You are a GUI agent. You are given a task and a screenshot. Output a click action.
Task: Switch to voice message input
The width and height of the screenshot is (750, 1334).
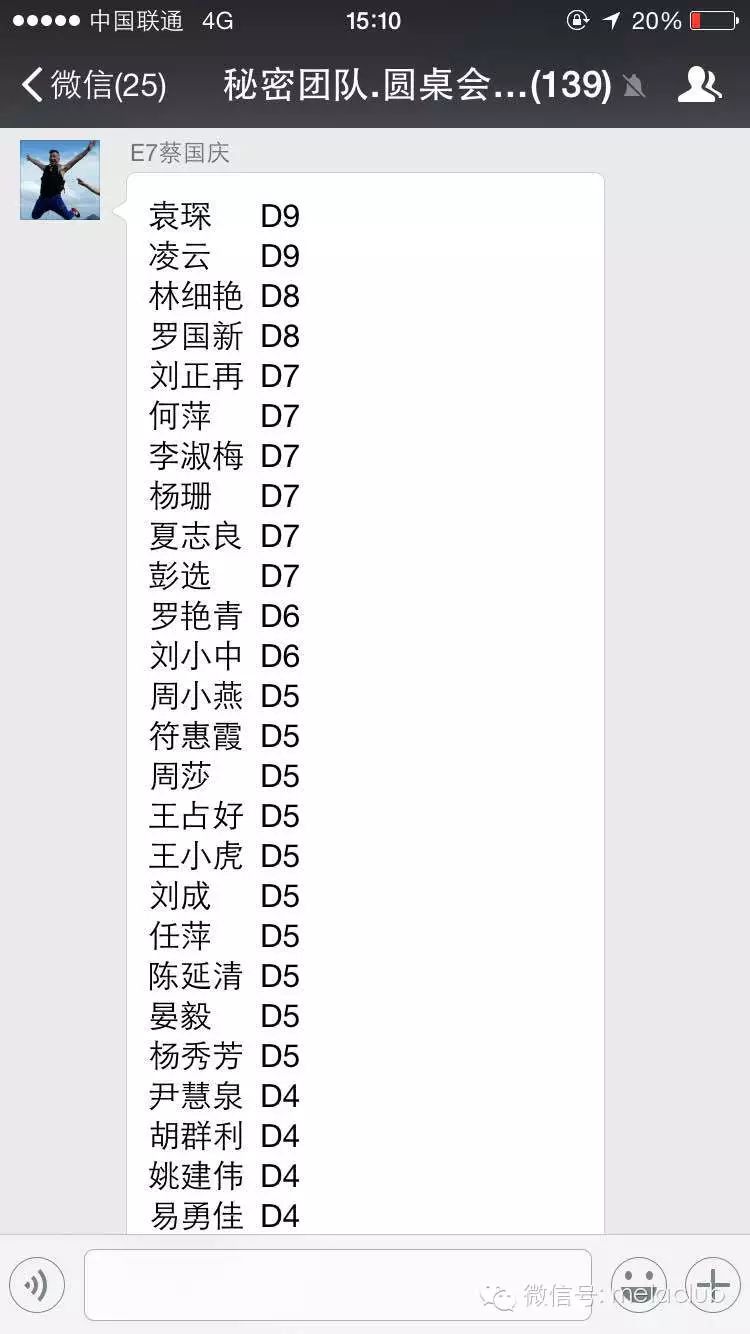pos(37,1284)
